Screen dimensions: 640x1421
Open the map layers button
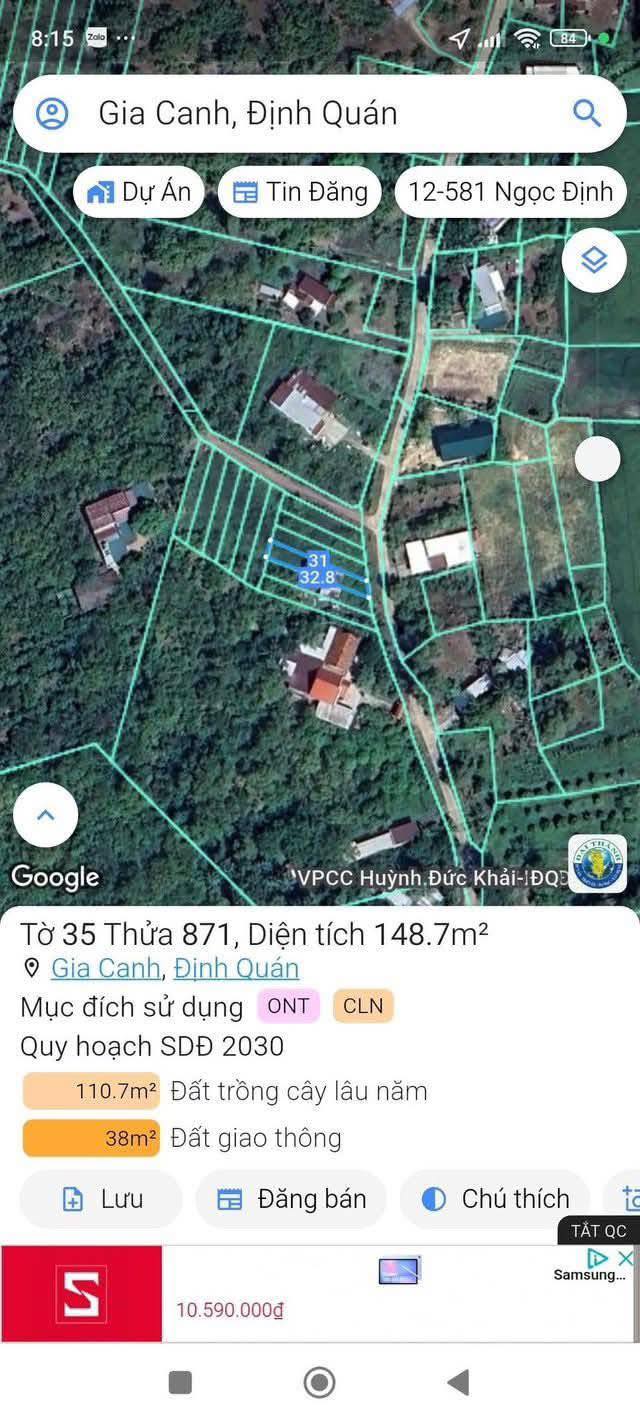click(x=594, y=261)
